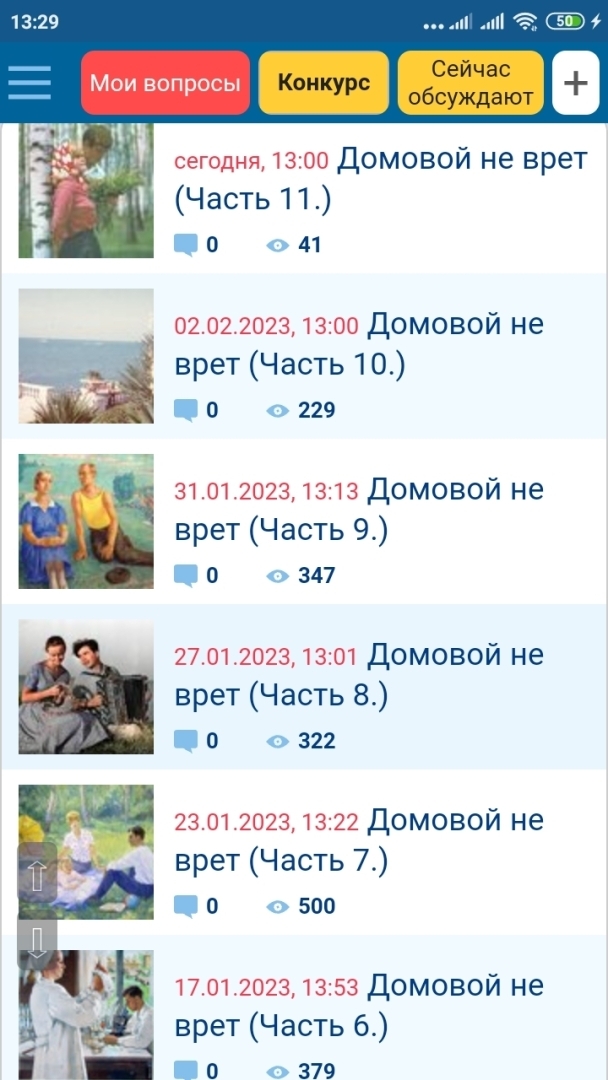This screenshot has width=608, height=1080.
Task: Open the «Мои вопросы» section
Action: [165, 83]
